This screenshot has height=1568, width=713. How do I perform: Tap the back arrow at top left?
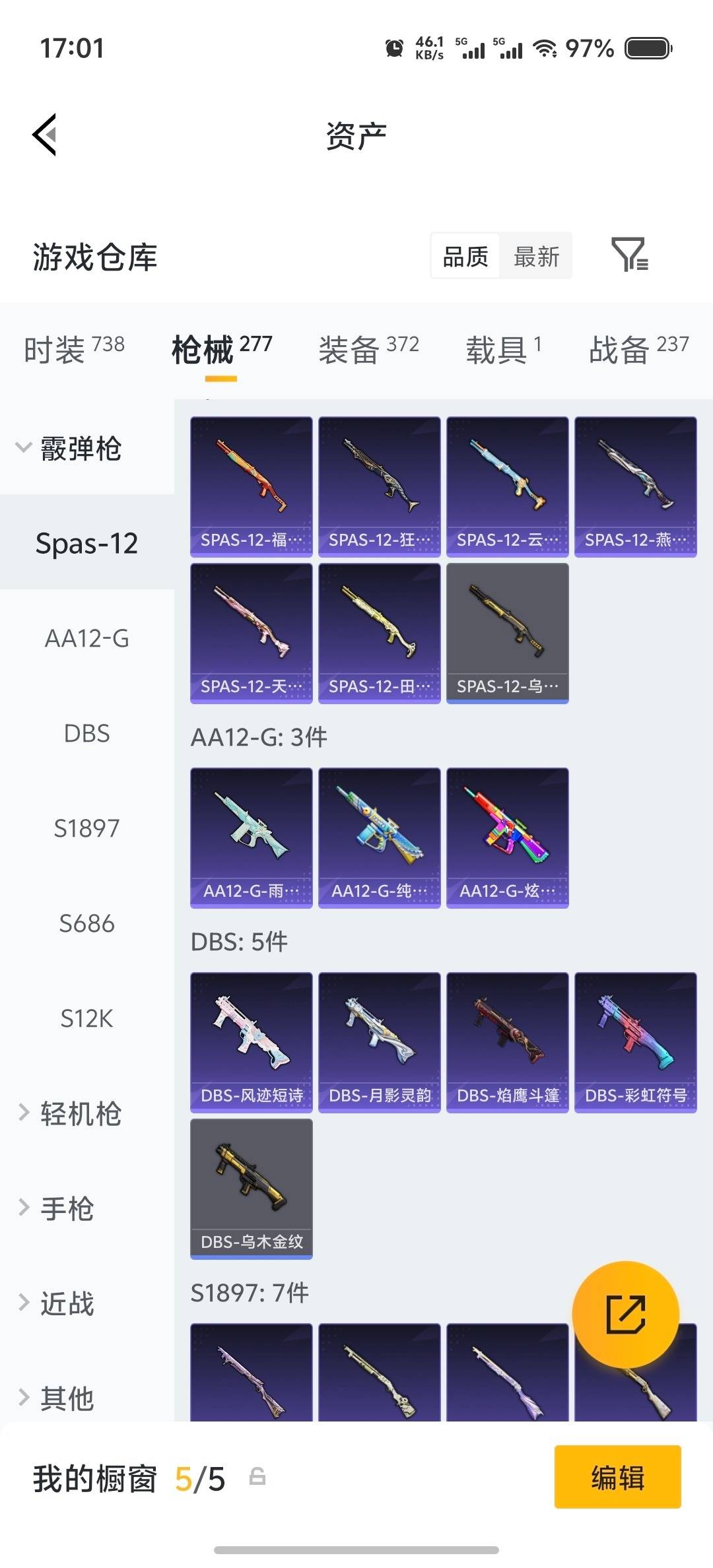pos(43,134)
